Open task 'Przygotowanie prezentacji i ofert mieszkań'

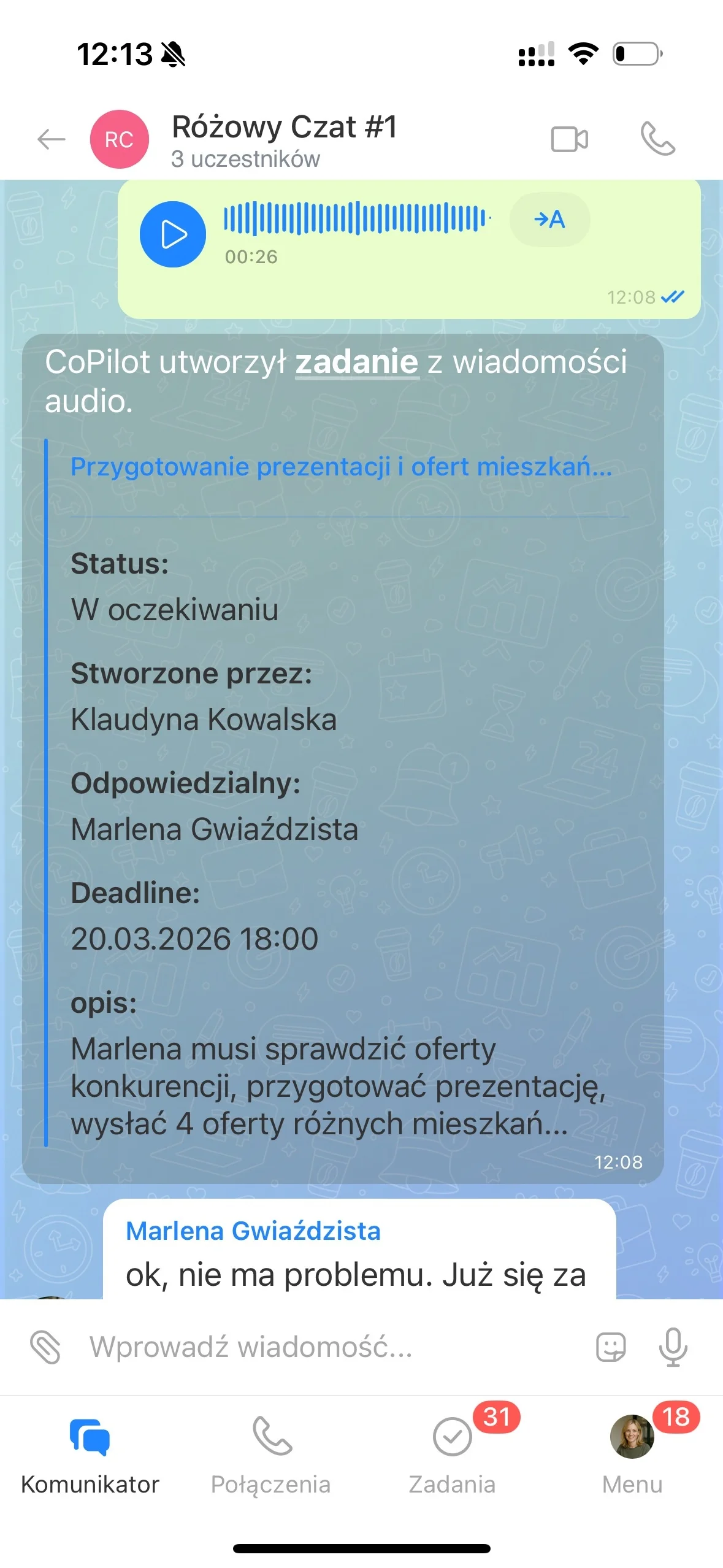coord(341,467)
